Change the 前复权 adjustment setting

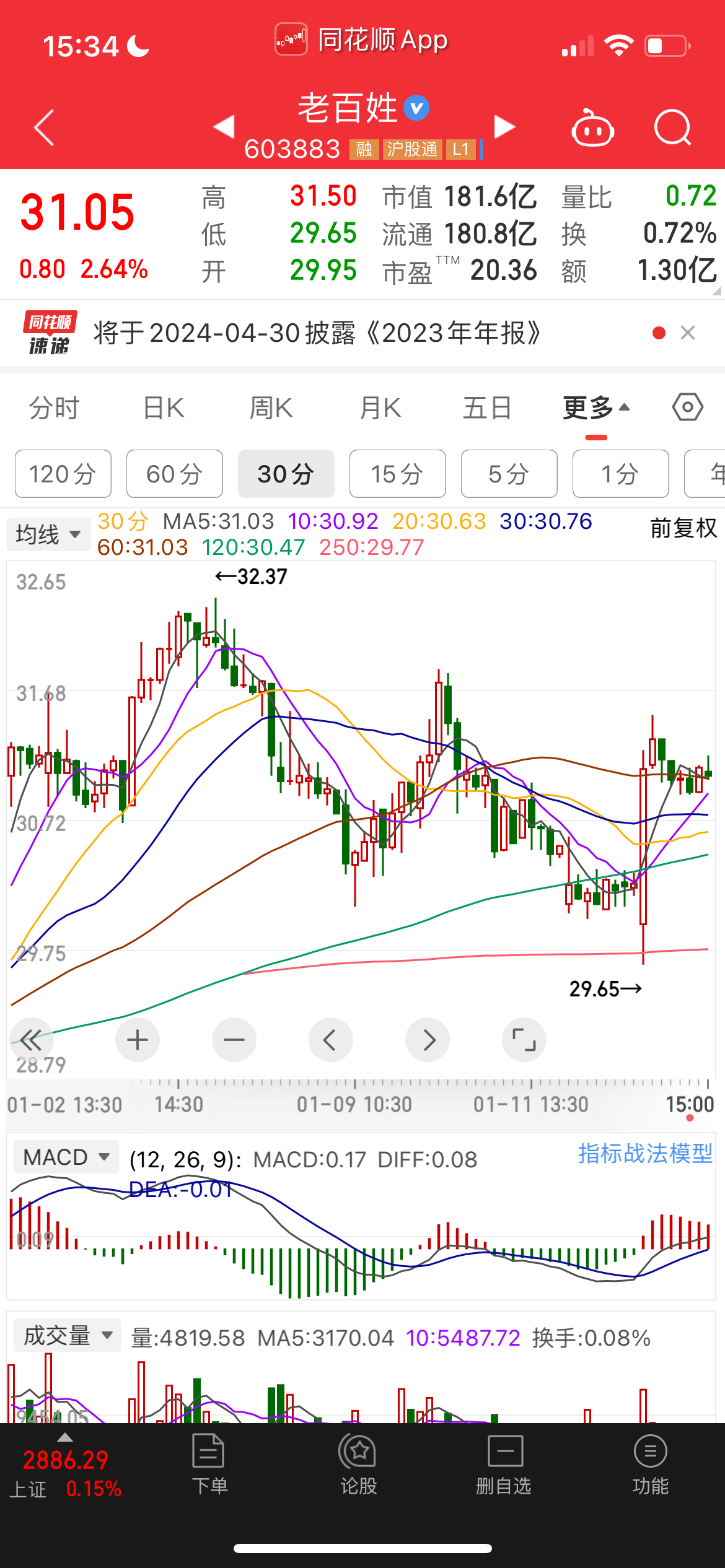683,528
